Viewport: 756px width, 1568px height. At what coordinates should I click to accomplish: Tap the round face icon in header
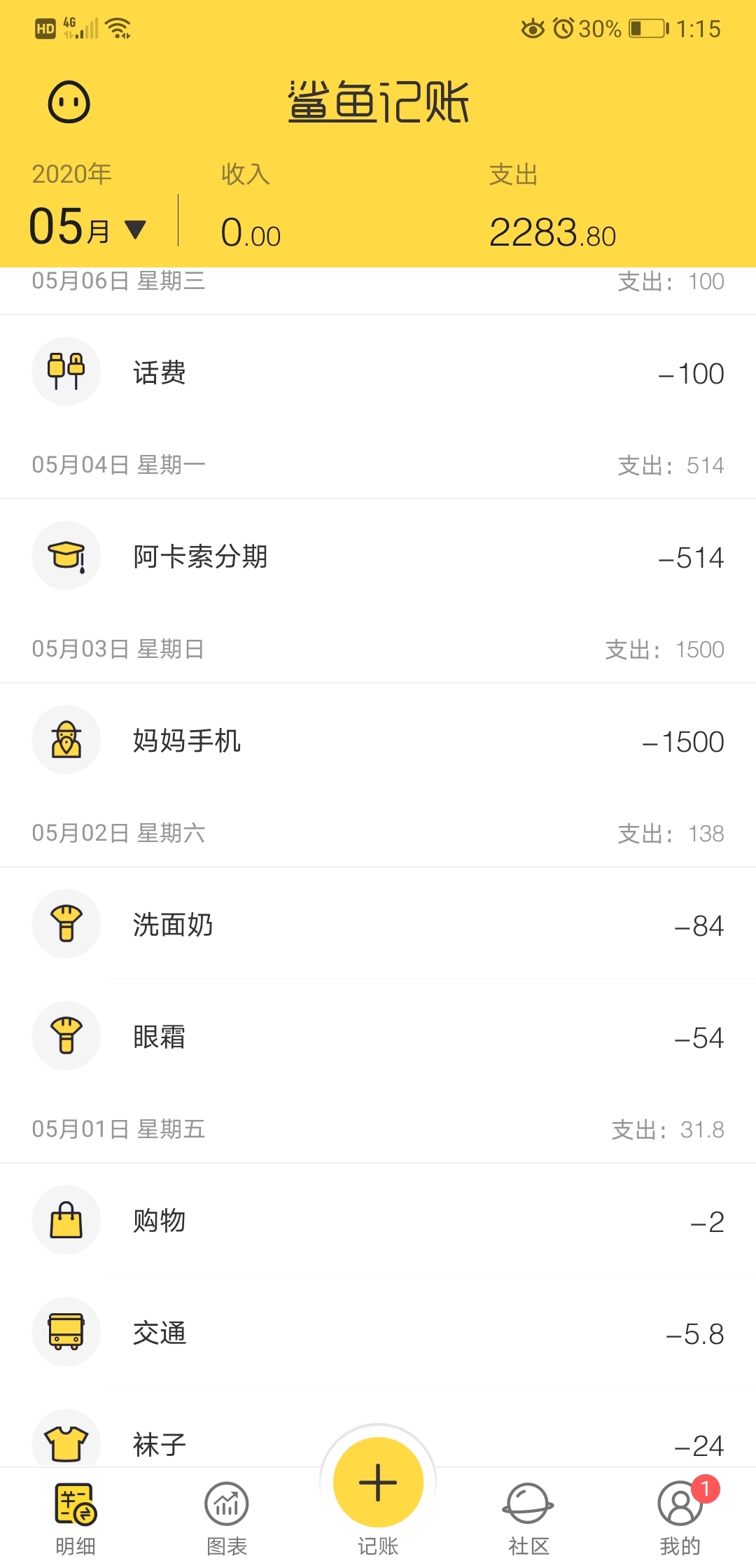coord(69,102)
